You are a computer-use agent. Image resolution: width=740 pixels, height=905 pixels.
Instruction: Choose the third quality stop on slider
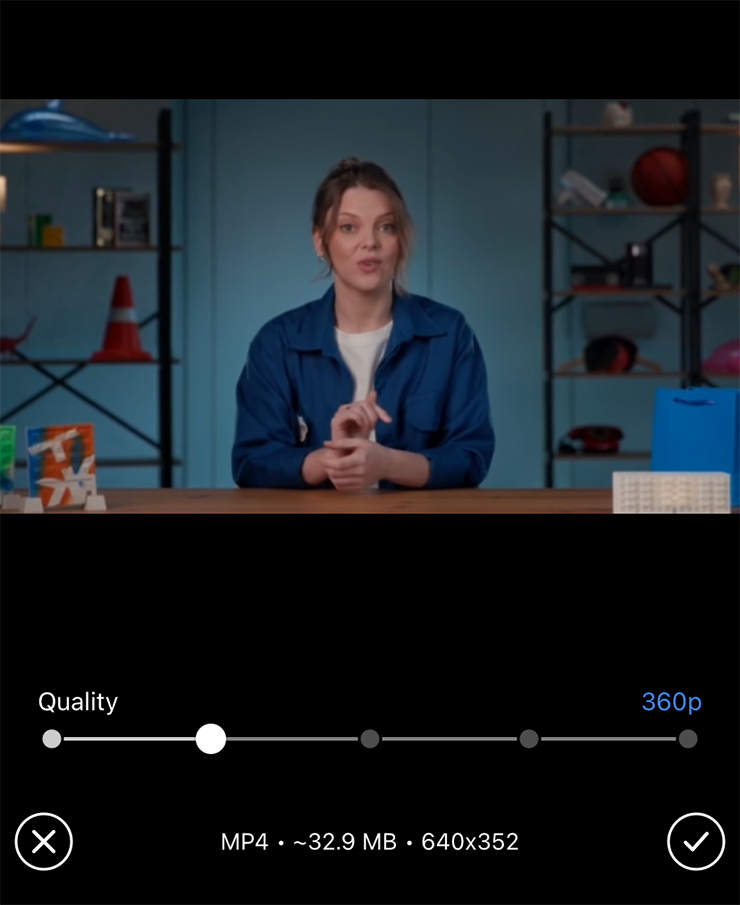tap(370, 739)
